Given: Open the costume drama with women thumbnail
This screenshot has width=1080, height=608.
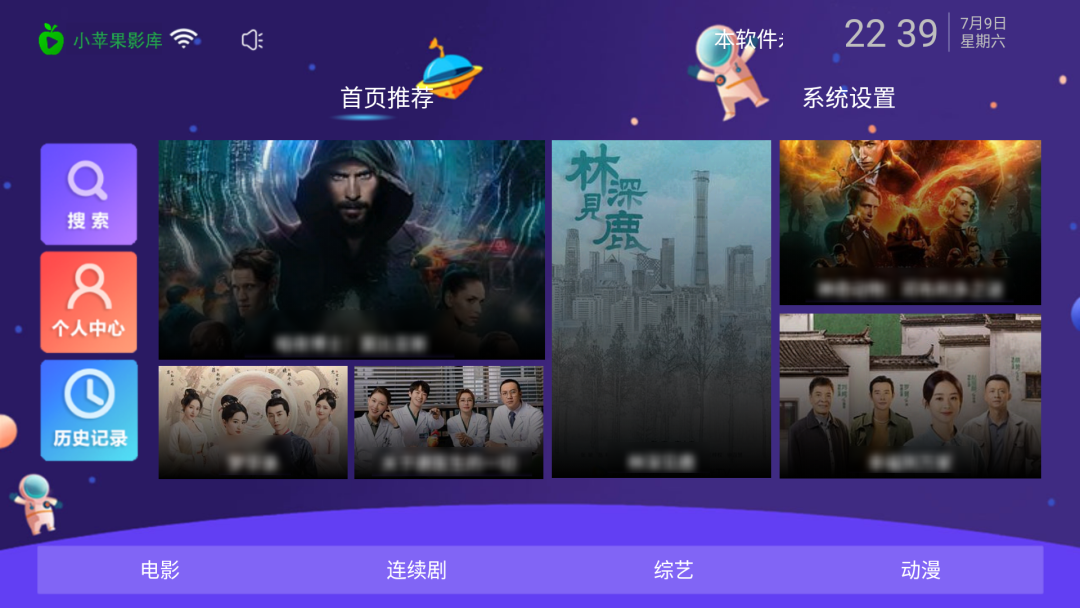Looking at the screenshot, I should click(252, 422).
